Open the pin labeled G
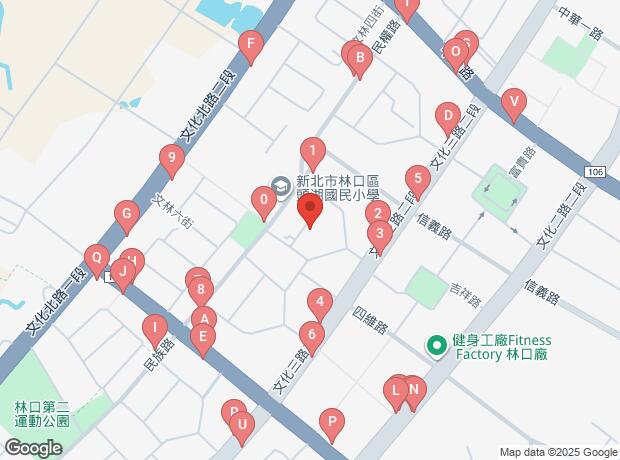 [x=126, y=213]
